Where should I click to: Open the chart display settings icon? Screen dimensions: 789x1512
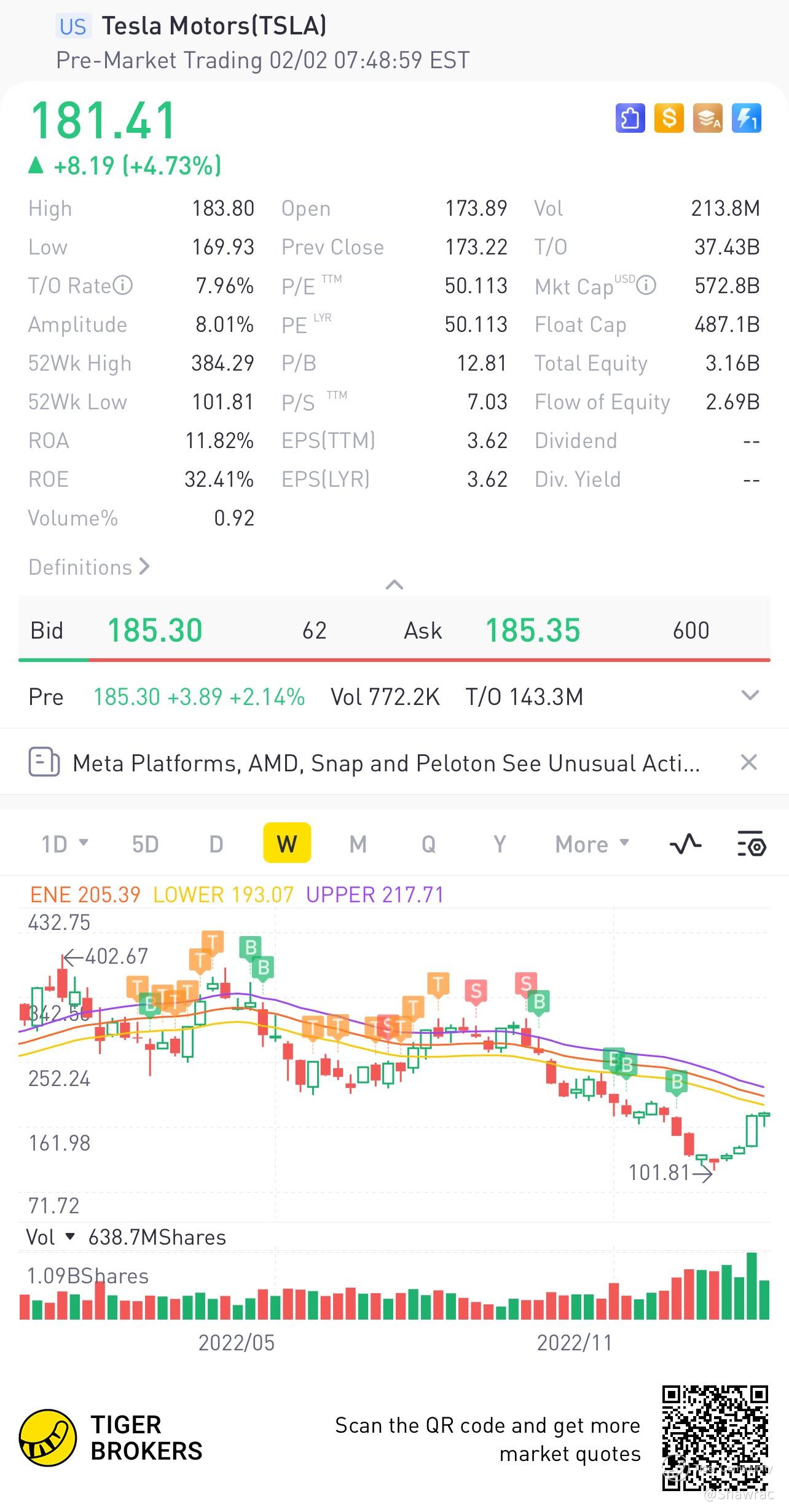point(751,844)
